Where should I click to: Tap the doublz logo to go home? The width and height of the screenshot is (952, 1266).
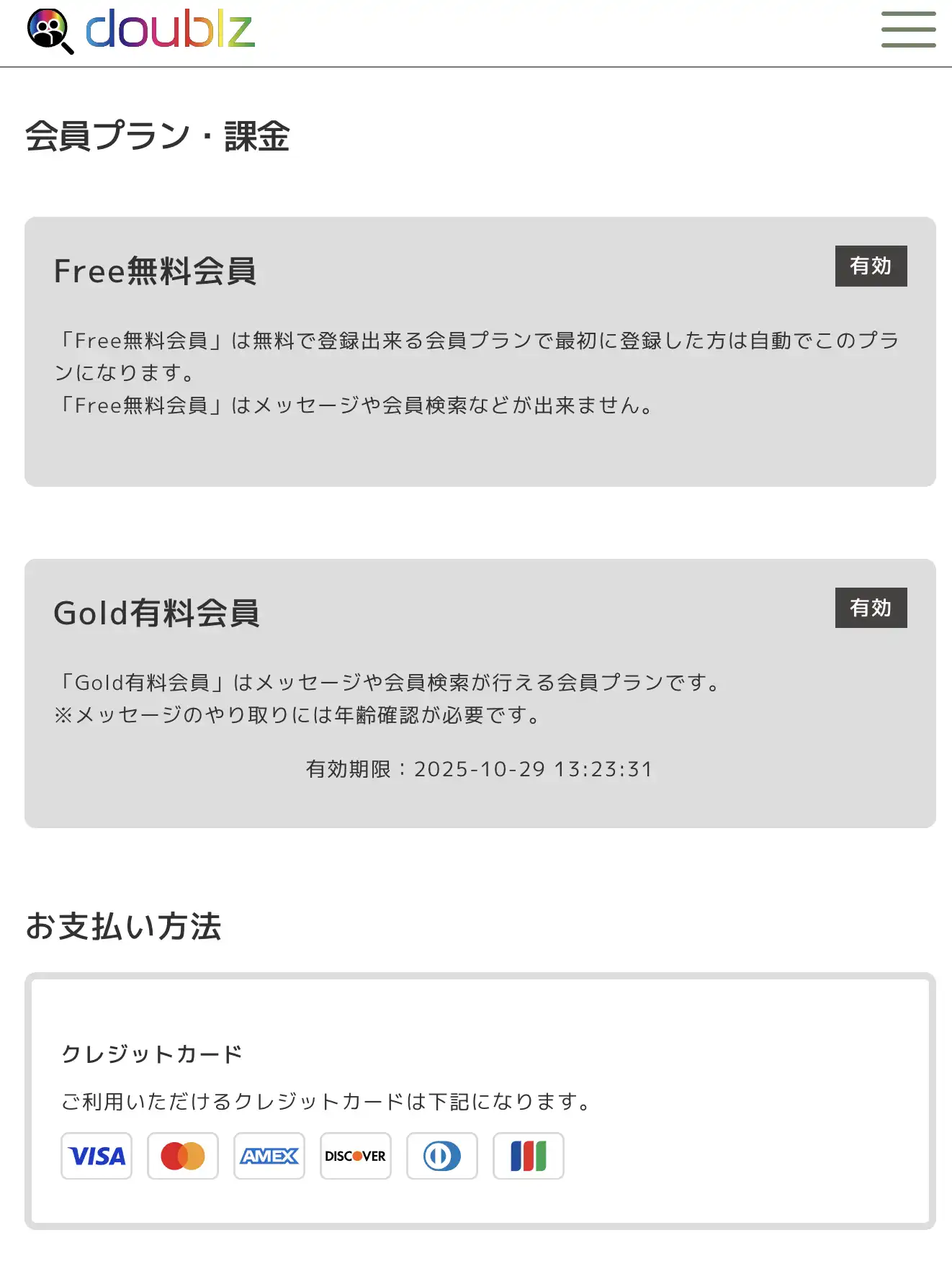(142, 30)
